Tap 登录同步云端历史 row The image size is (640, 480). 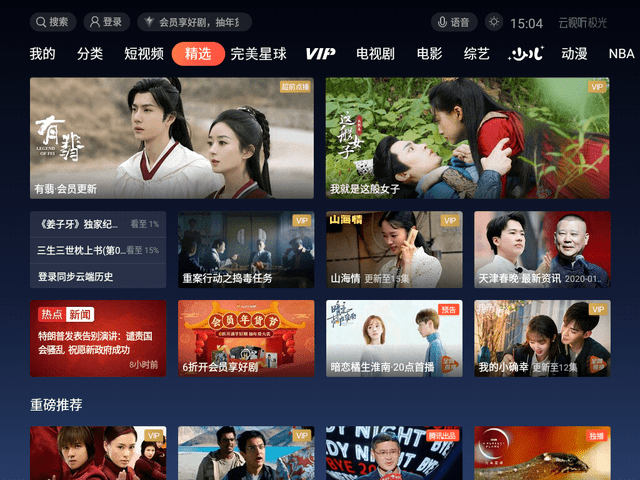click(98, 276)
